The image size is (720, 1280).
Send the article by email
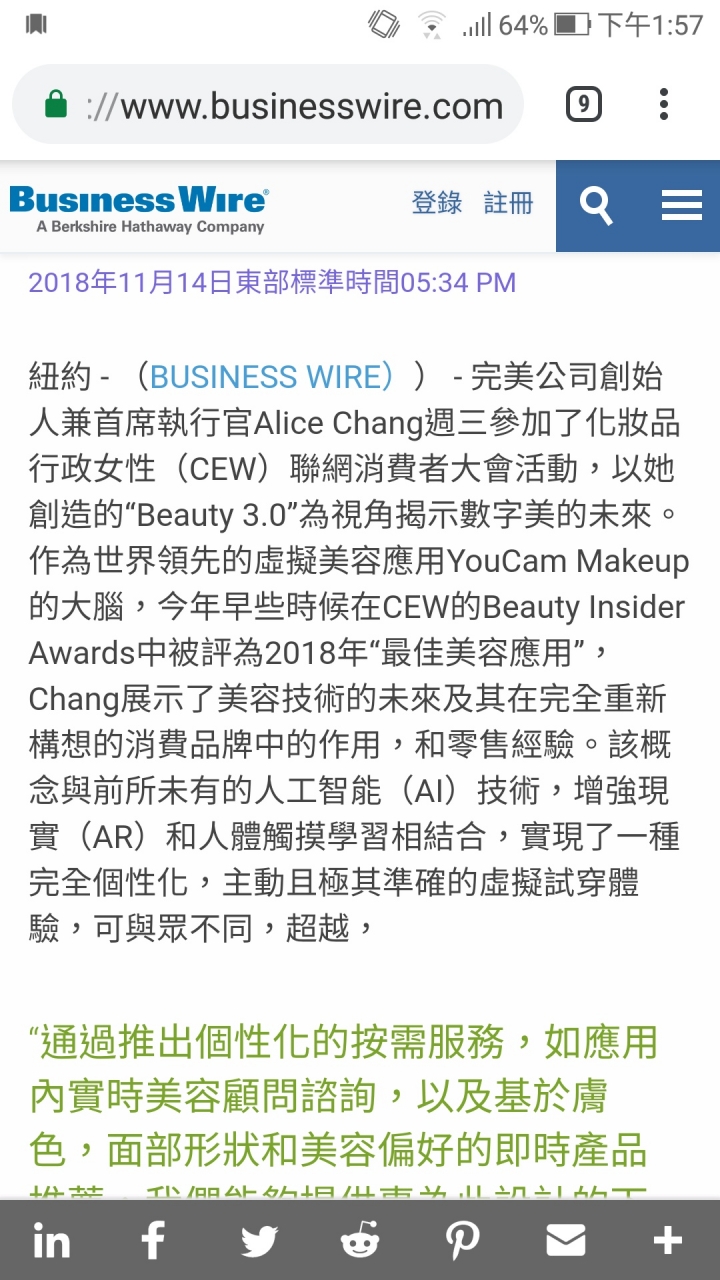click(565, 1241)
